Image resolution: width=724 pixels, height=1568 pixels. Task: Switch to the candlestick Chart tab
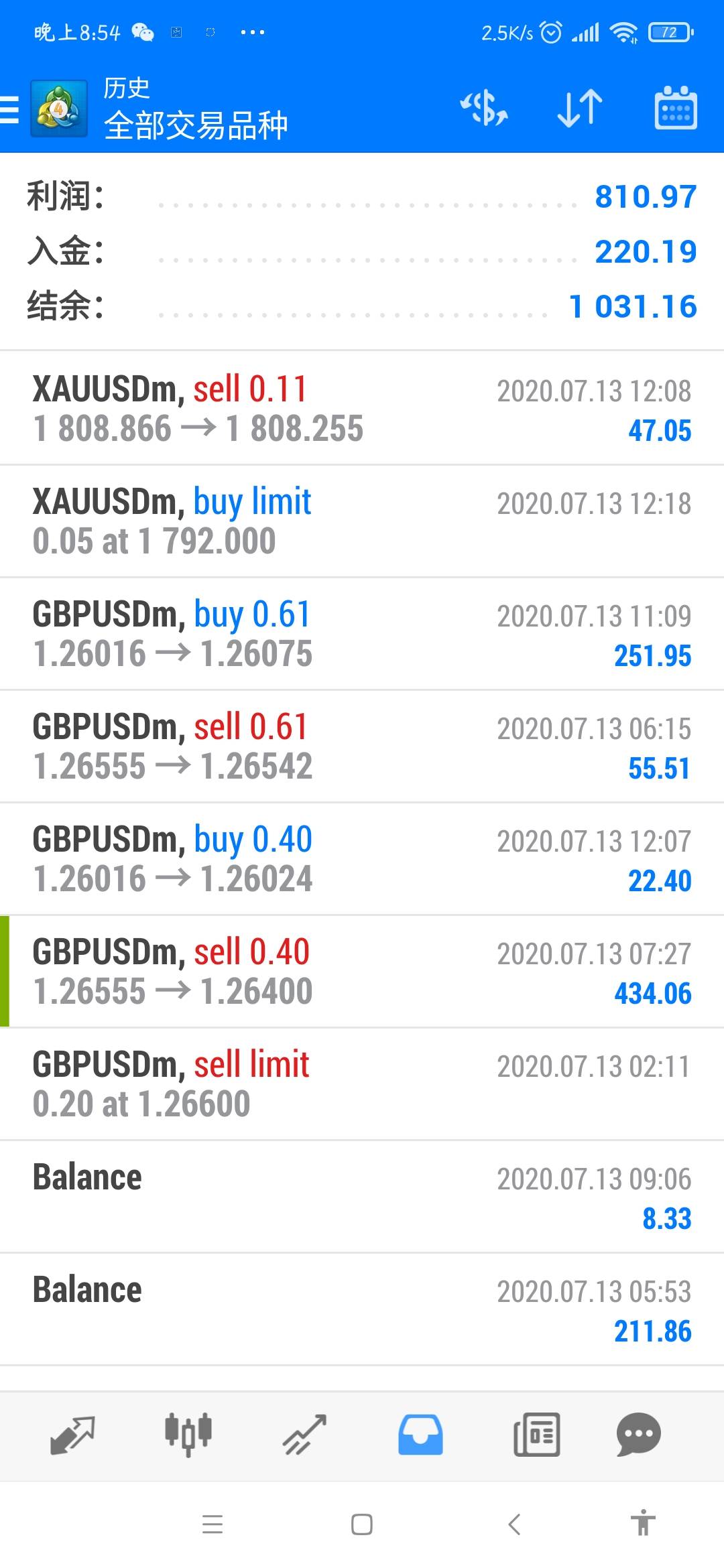pyautogui.click(x=188, y=1435)
